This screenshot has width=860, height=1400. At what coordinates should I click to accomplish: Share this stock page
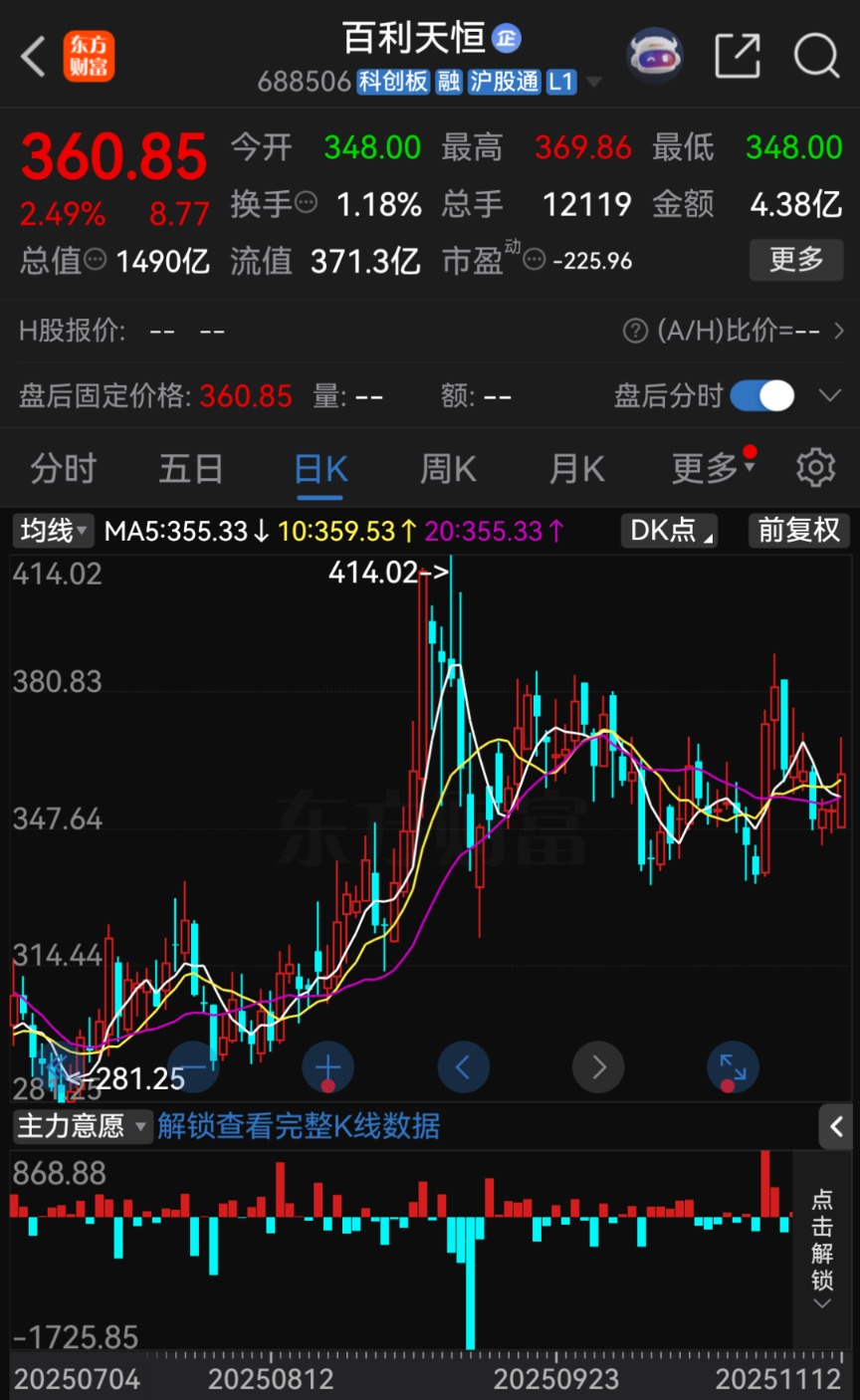click(738, 56)
